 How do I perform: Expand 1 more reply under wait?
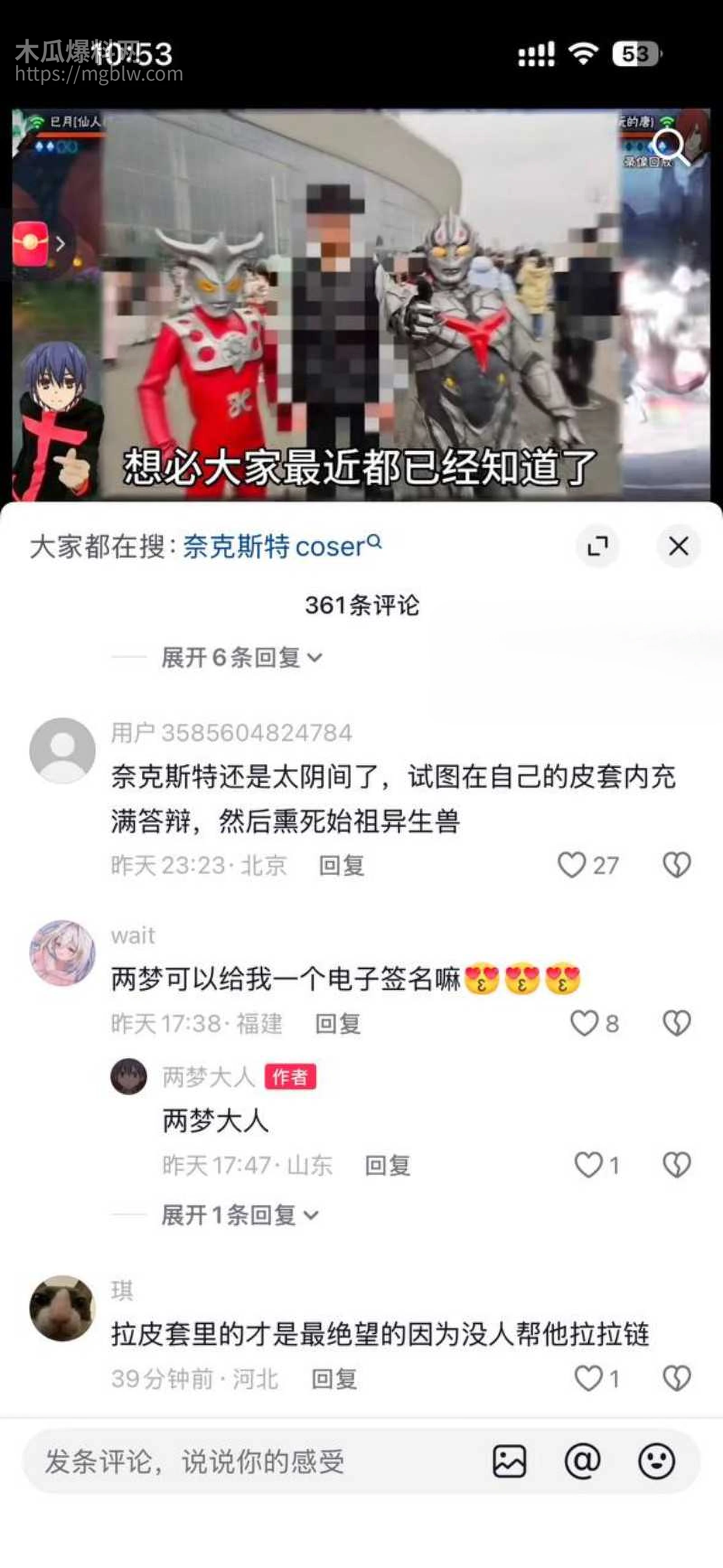click(x=239, y=1215)
